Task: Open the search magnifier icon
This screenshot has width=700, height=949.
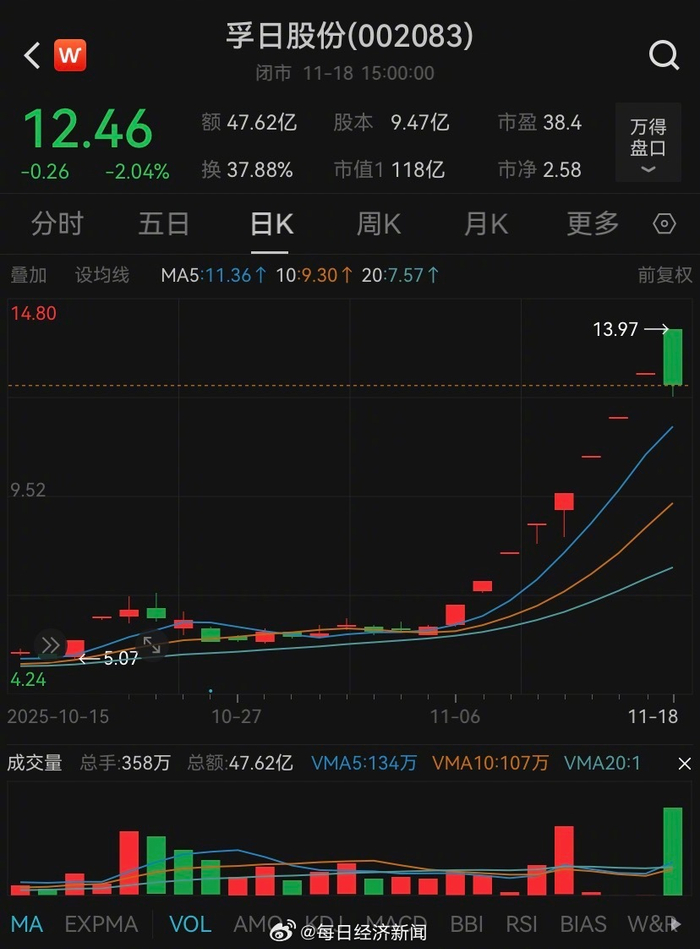Action: click(x=664, y=55)
